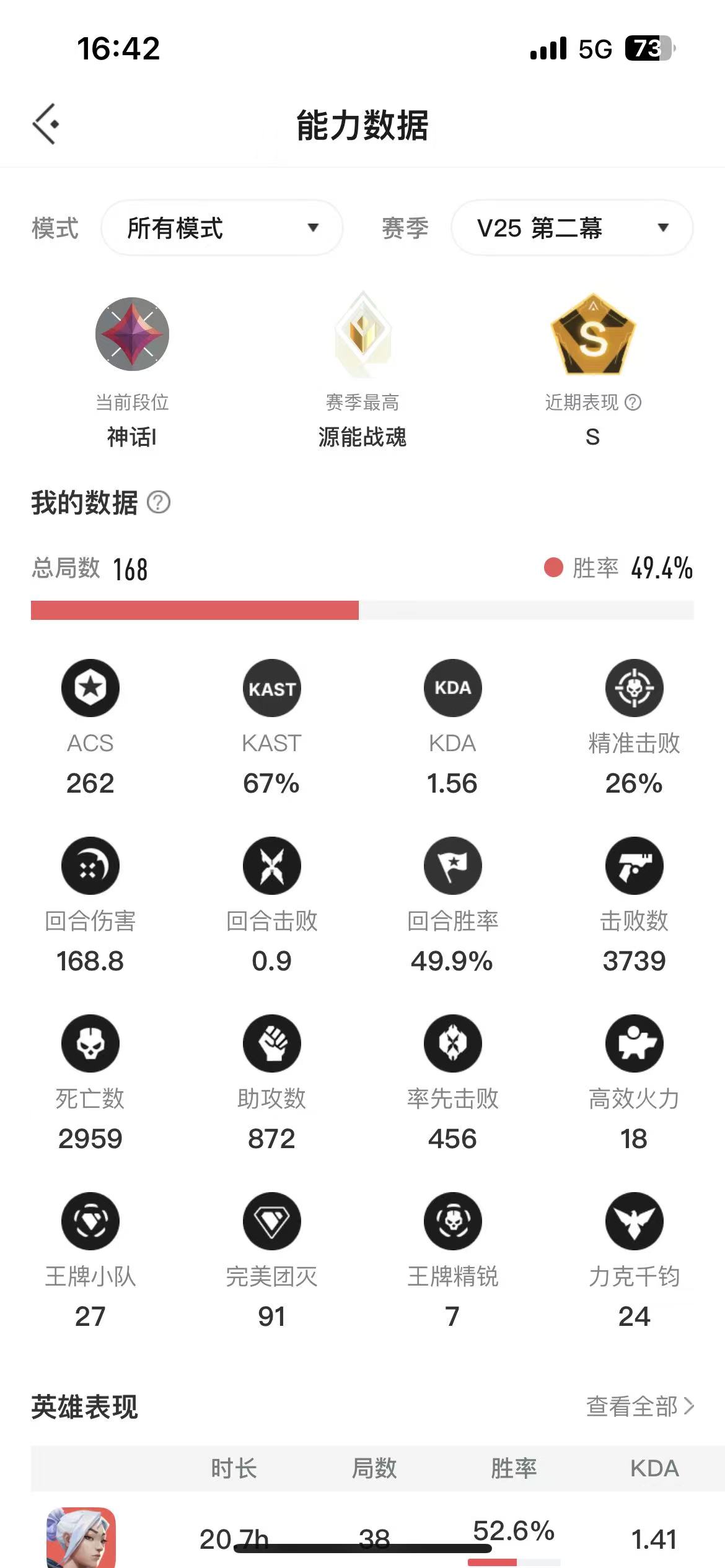Go back using the top-left arrow
The width and height of the screenshot is (725, 1568).
click(x=46, y=124)
